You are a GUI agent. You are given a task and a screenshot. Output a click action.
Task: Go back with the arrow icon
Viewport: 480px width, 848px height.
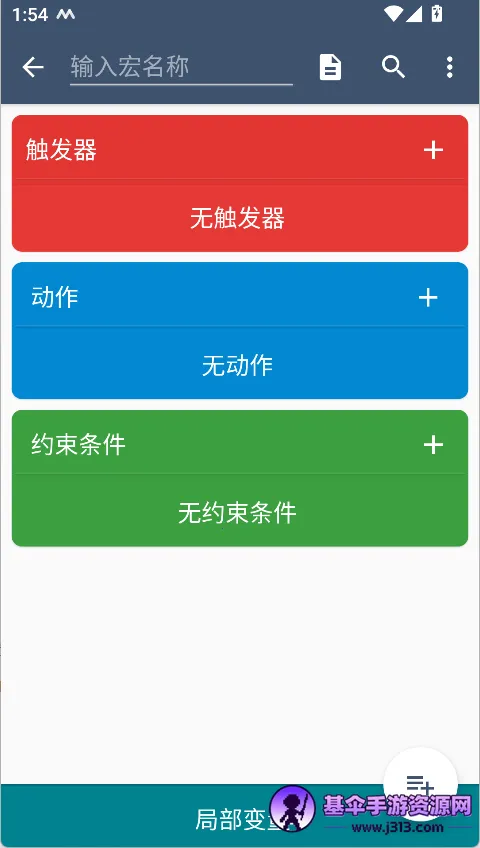[33, 68]
